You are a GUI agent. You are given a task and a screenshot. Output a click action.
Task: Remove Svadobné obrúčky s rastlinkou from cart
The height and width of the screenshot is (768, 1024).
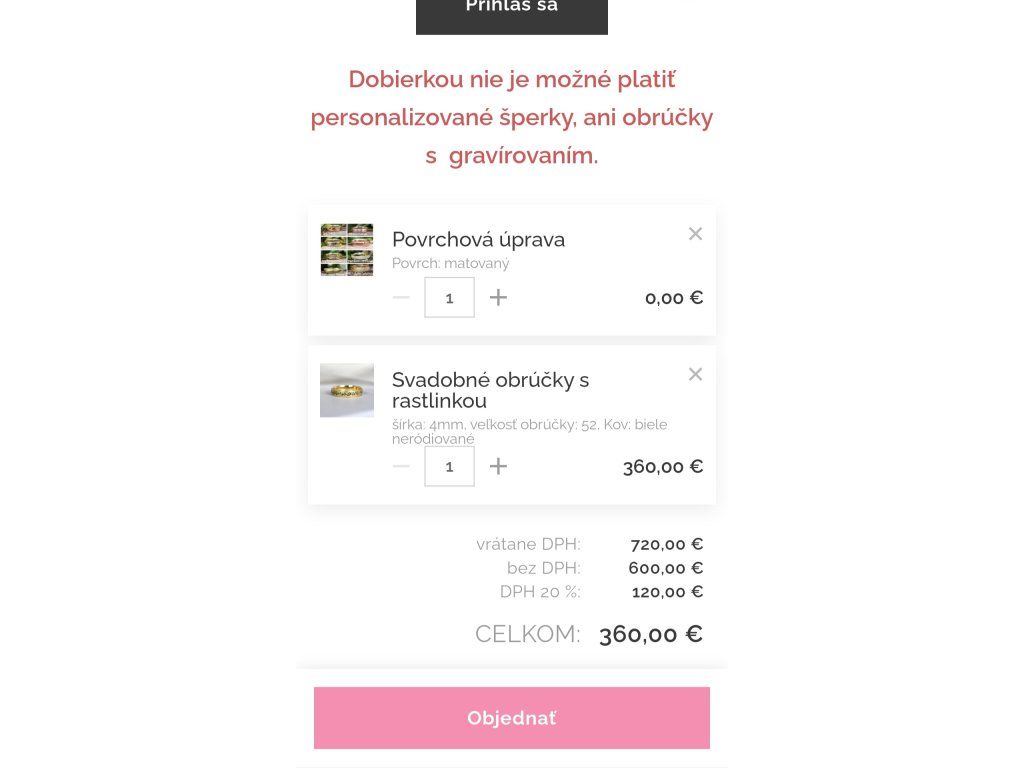pyautogui.click(x=695, y=374)
